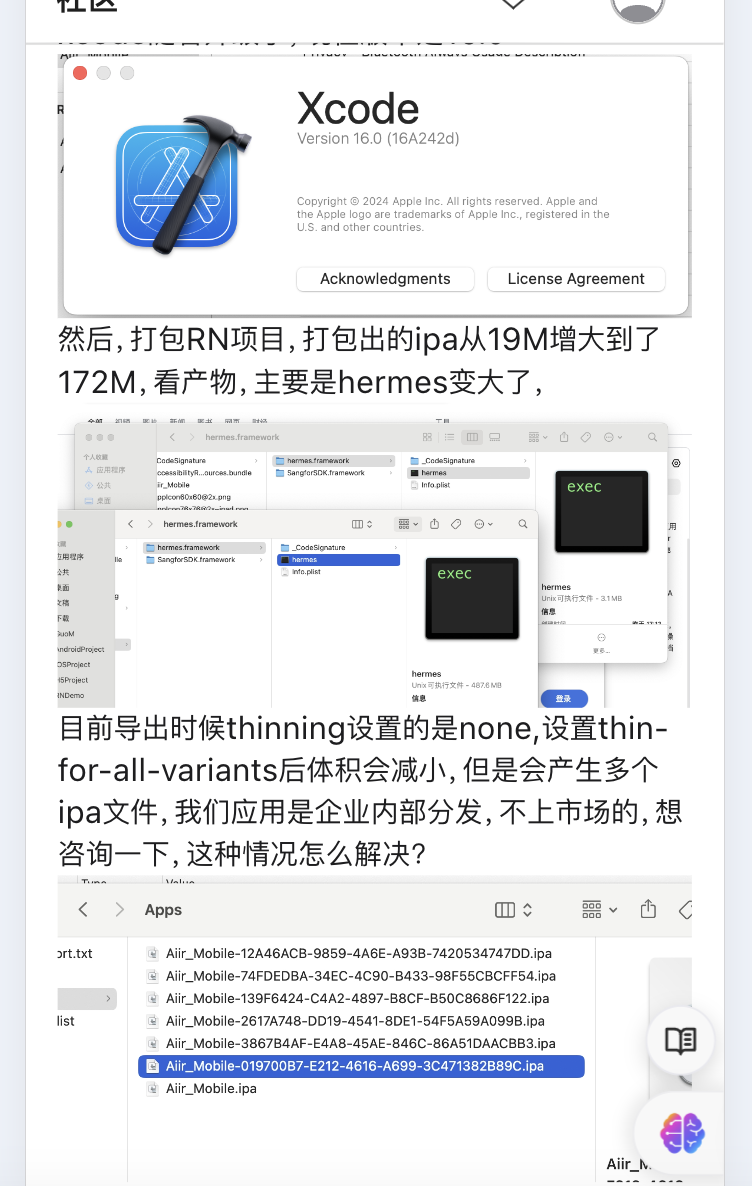Viewport: 752px width, 1186px height.
Task: Open the floating book reader button
Action: 681,1040
